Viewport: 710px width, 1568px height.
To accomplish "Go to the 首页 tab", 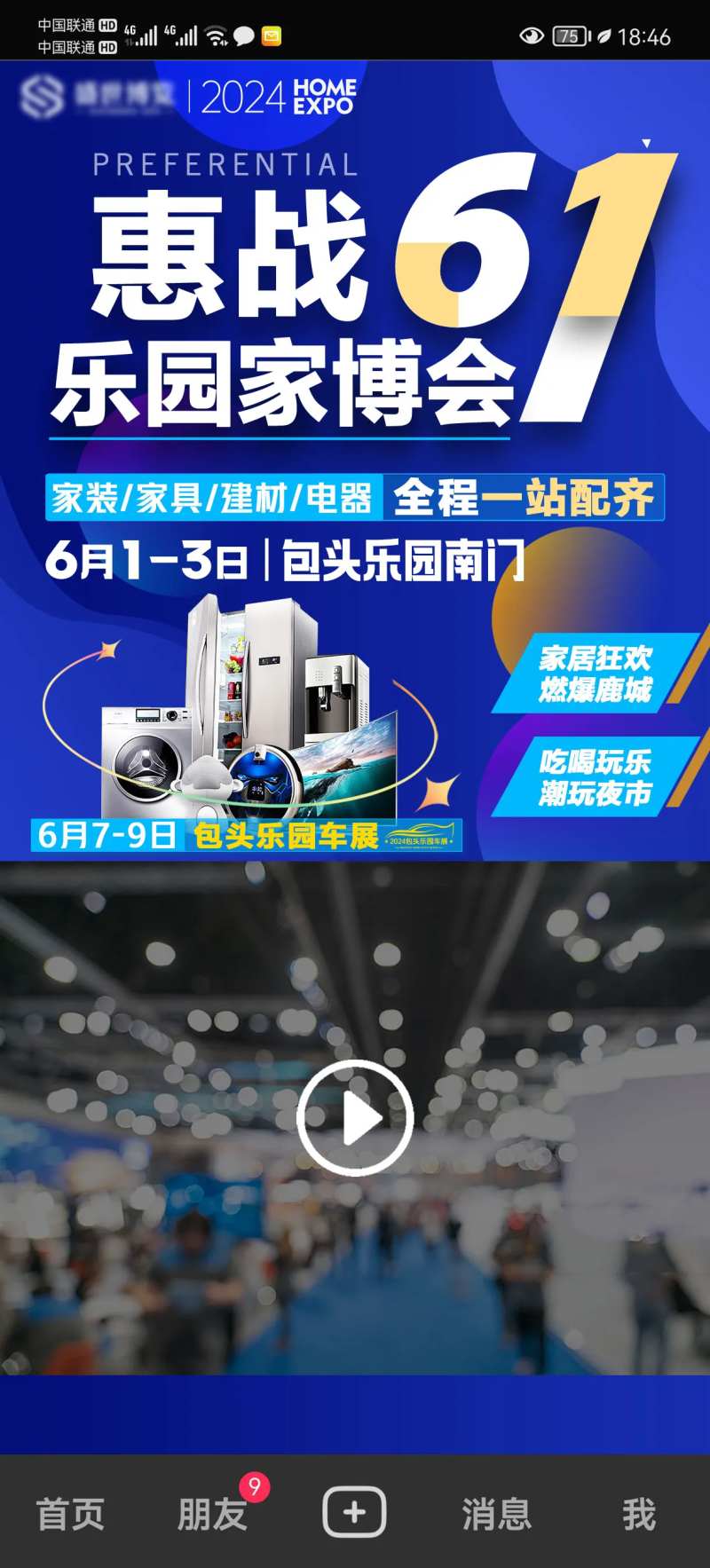I will tap(71, 1514).
